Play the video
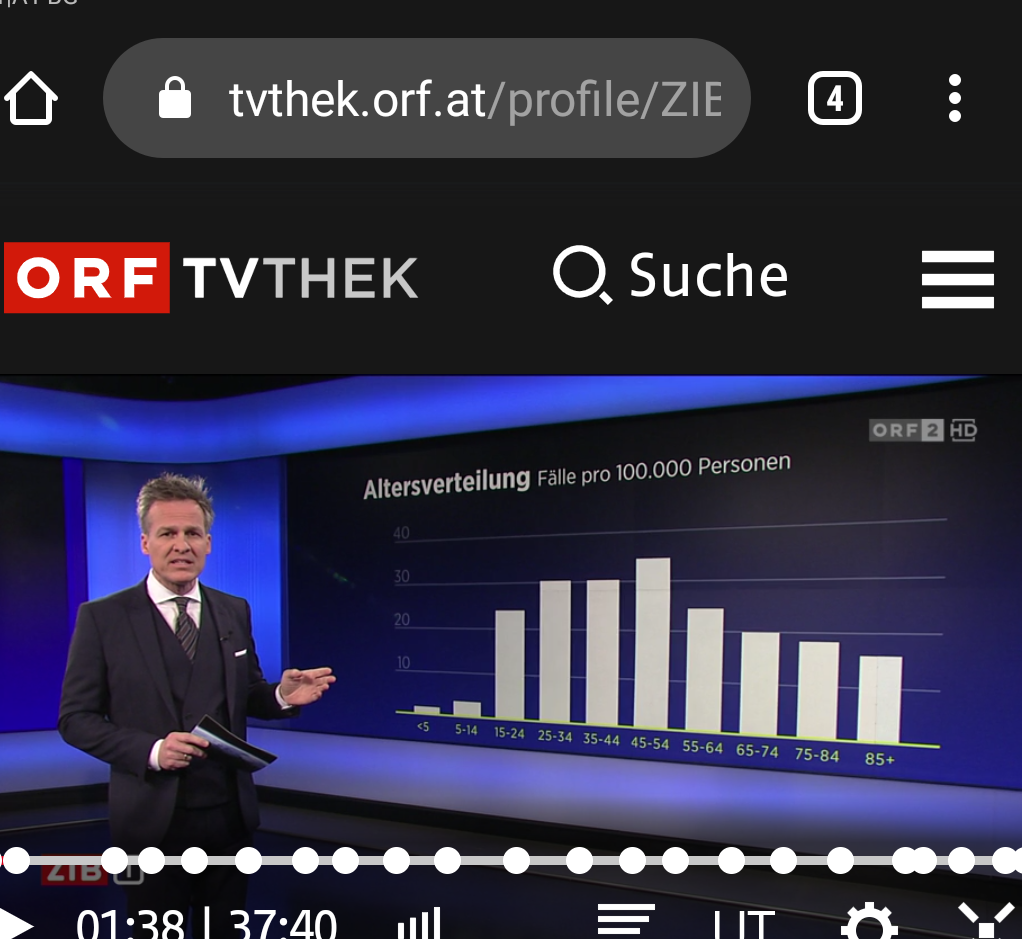This screenshot has width=1022, height=939. pos(16,924)
